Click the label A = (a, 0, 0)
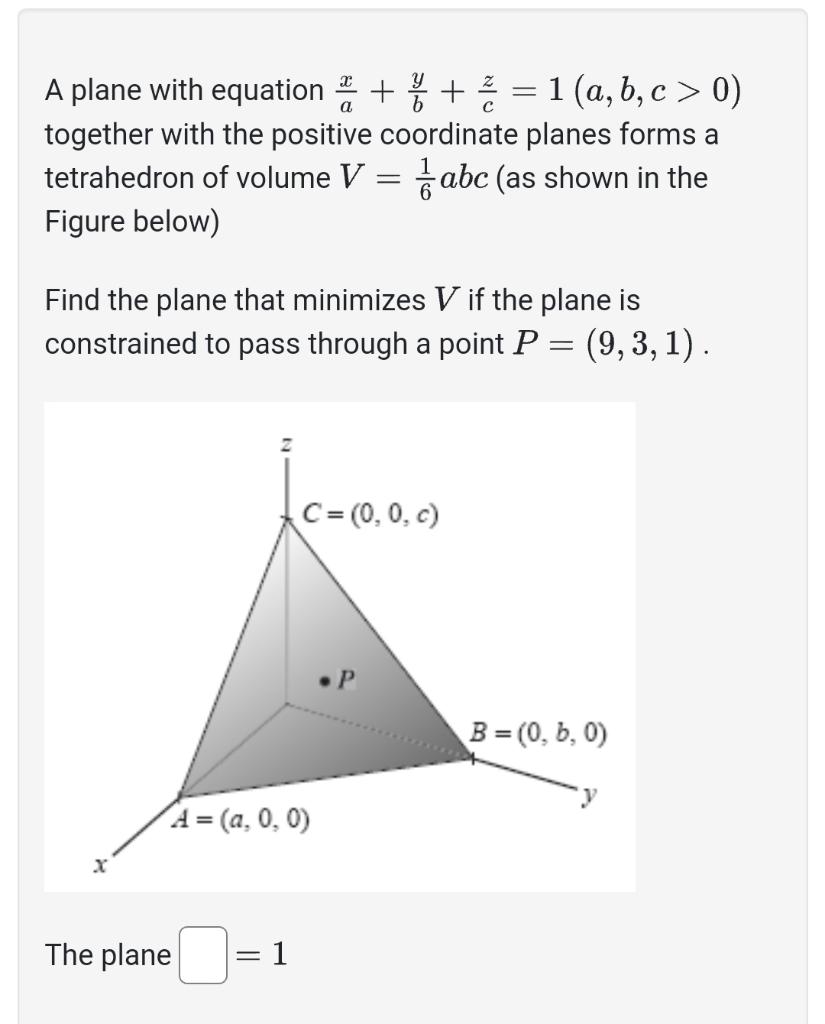This screenshot has height=1024, width=825. 240,821
